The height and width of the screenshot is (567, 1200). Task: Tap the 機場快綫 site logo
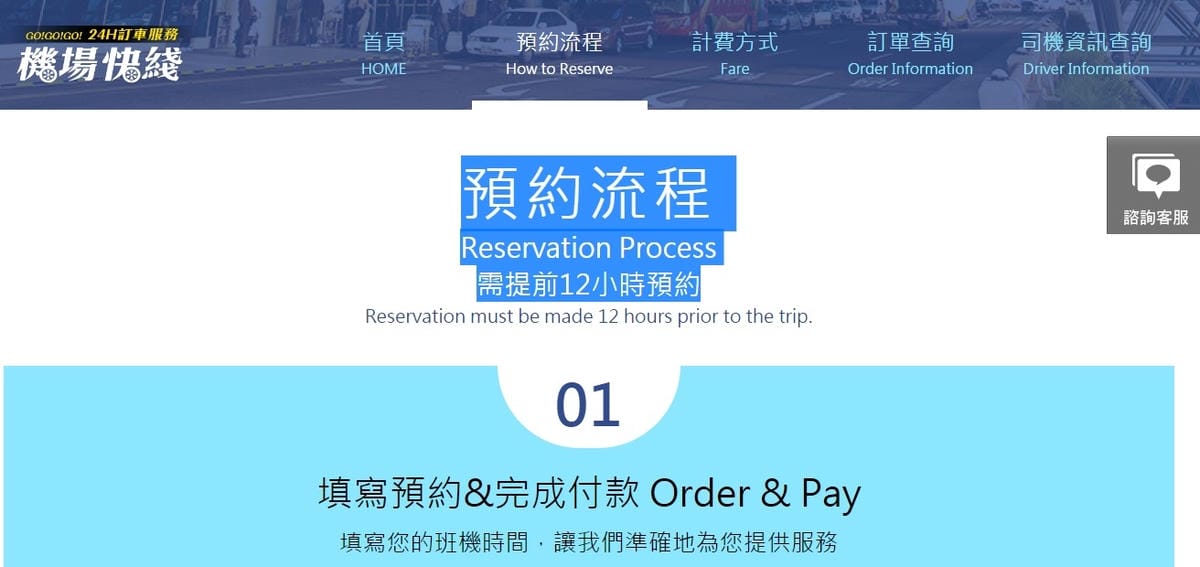pyautogui.click(x=100, y=56)
